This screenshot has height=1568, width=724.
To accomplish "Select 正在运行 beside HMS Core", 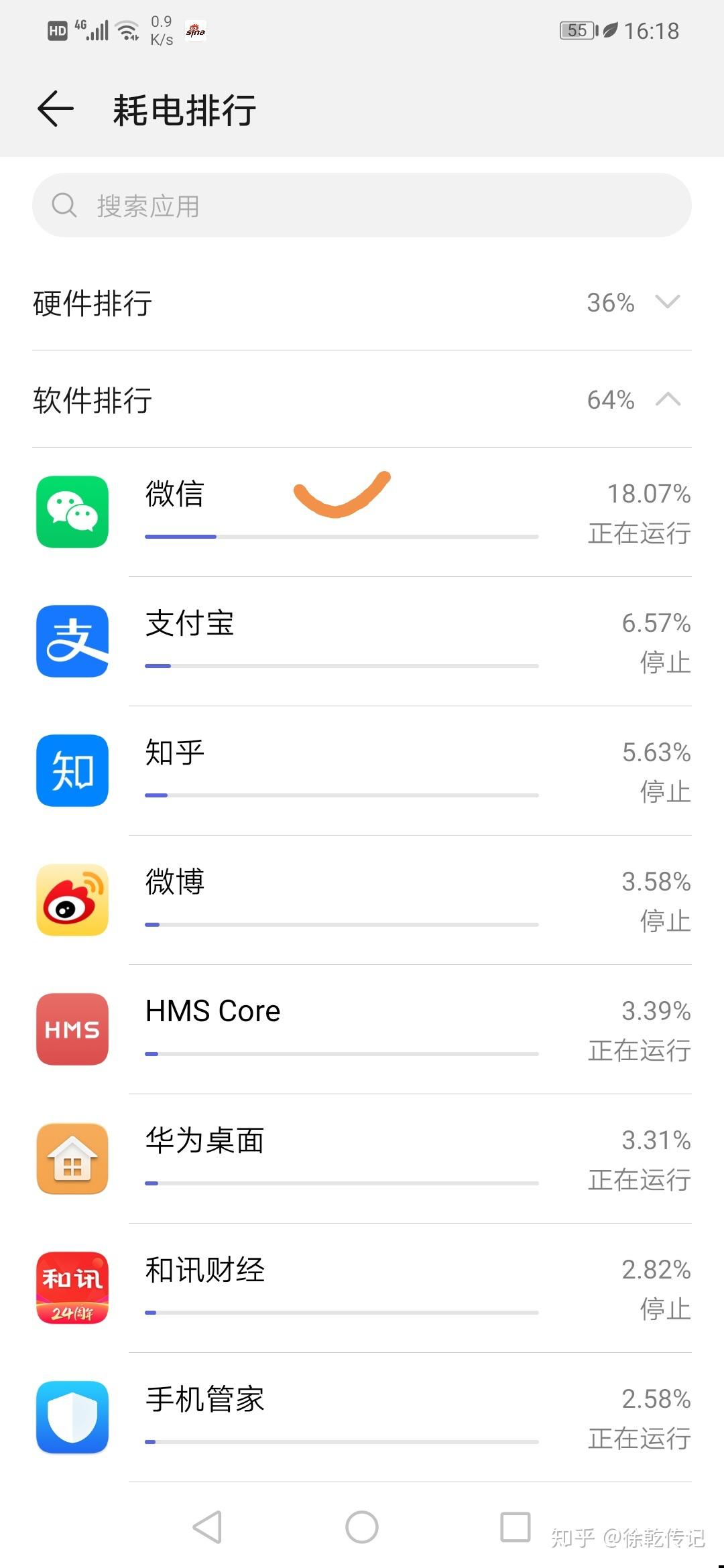I will pos(638,1051).
